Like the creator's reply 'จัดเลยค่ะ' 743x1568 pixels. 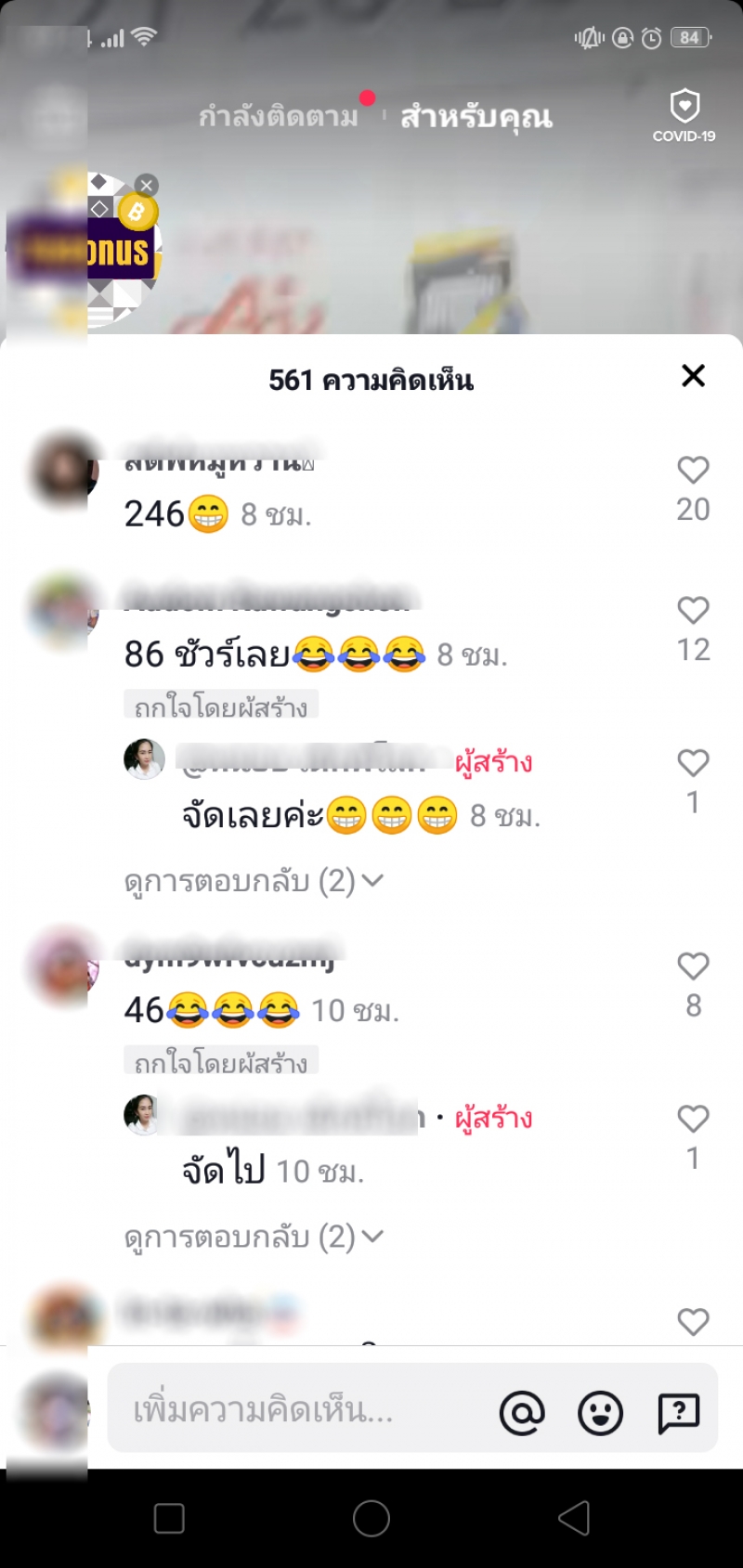pos(693,763)
